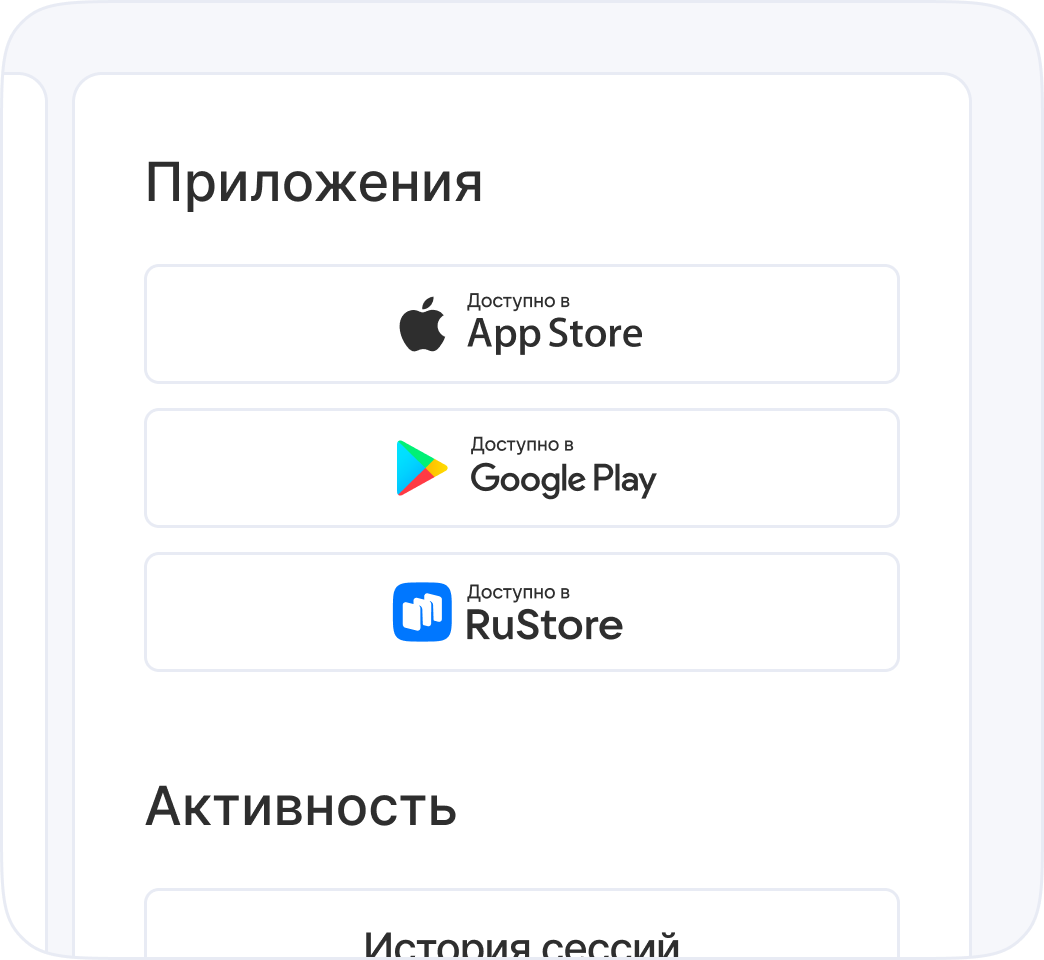Open the App Store download button
Viewport: 1044px width, 960px height.
click(521, 324)
